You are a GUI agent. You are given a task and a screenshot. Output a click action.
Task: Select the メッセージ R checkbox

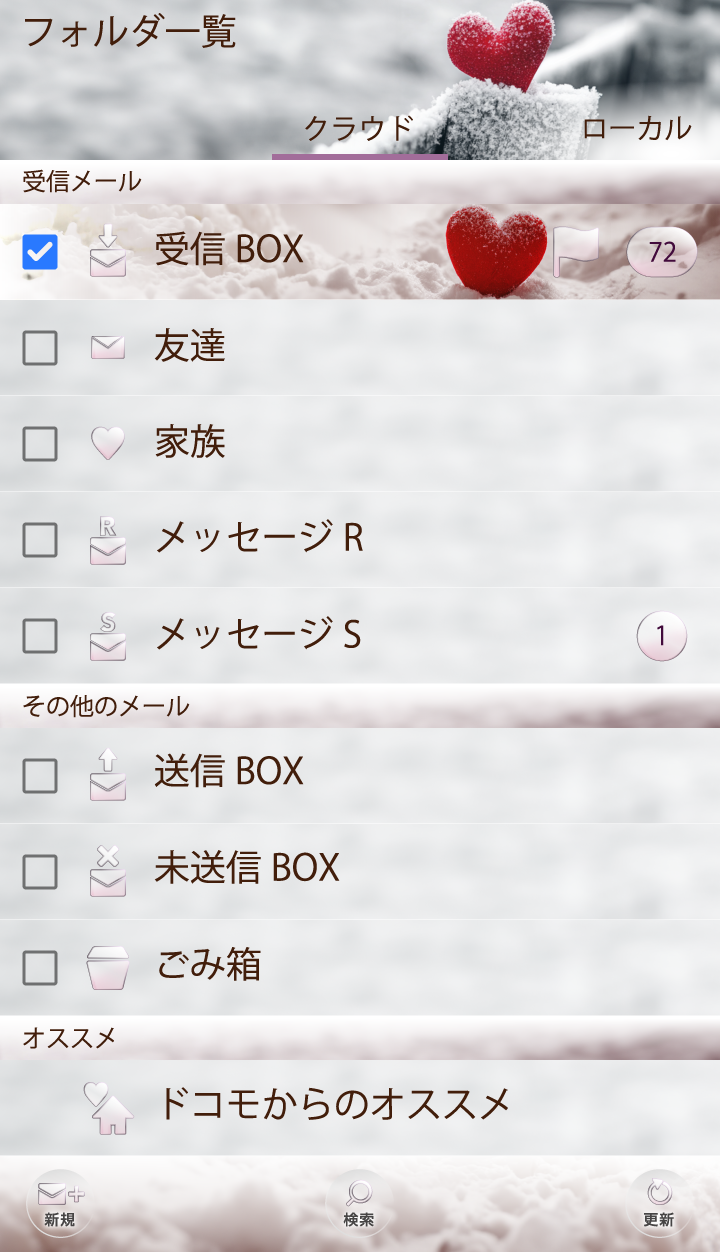point(40,539)
